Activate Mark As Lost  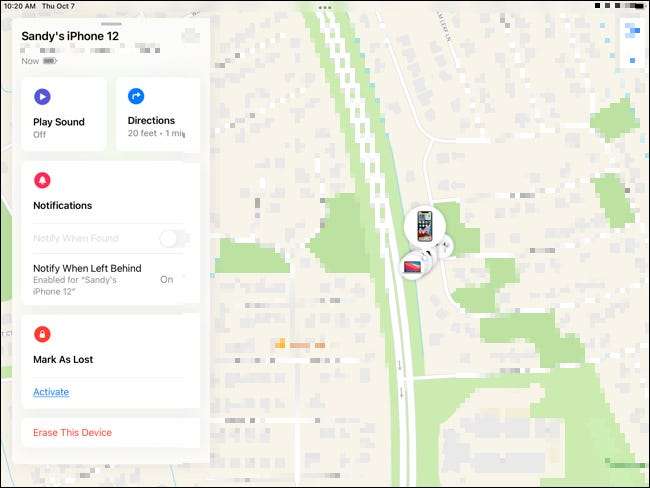pos(51,392)
